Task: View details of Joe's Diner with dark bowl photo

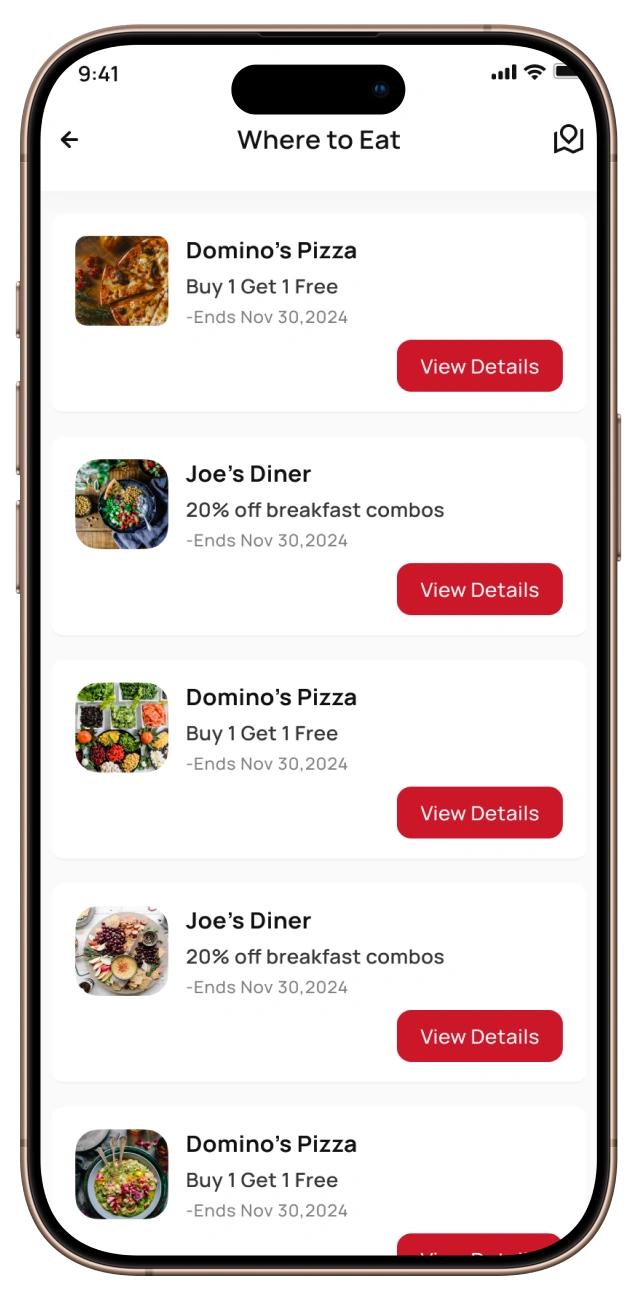Action: click(479, 590)
